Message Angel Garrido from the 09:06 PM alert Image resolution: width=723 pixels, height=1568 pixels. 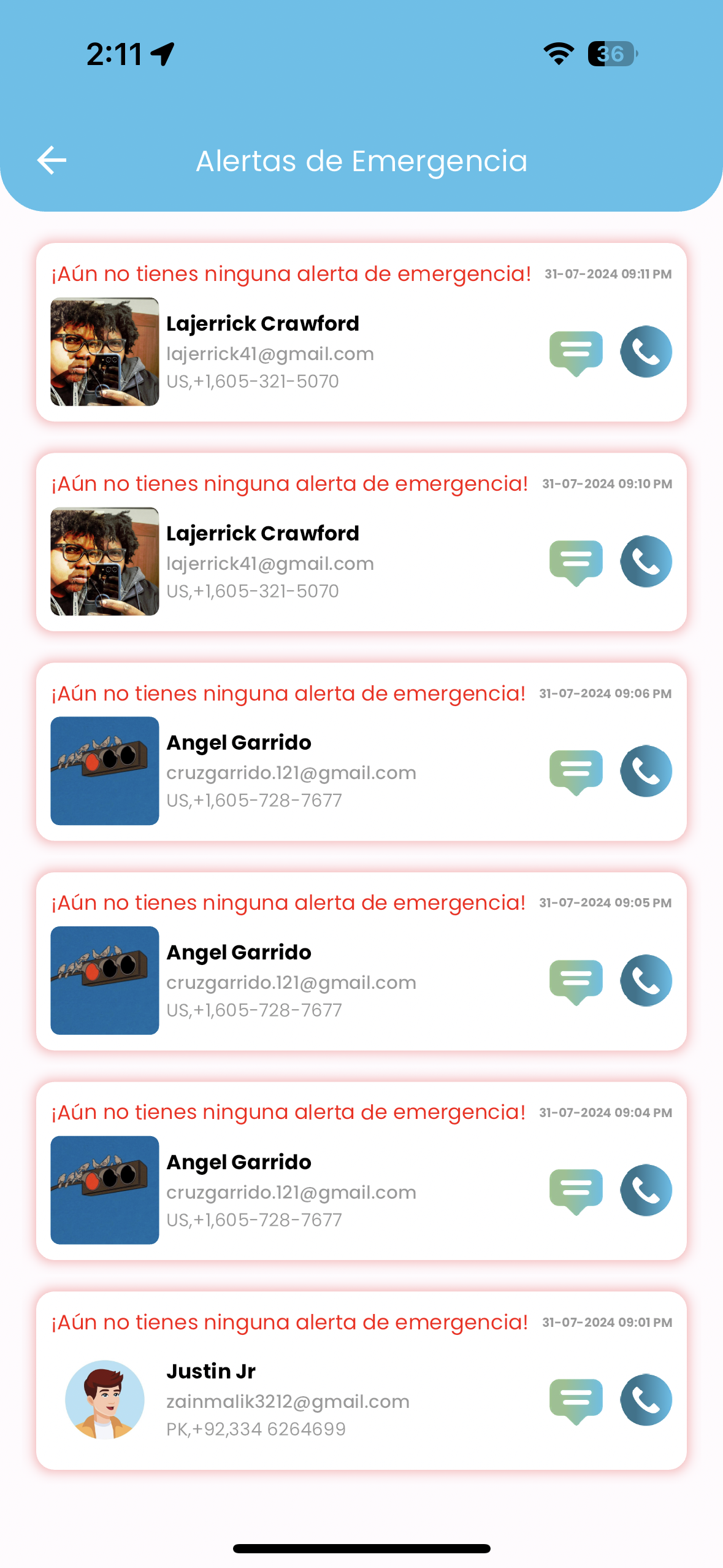(576, 772)
